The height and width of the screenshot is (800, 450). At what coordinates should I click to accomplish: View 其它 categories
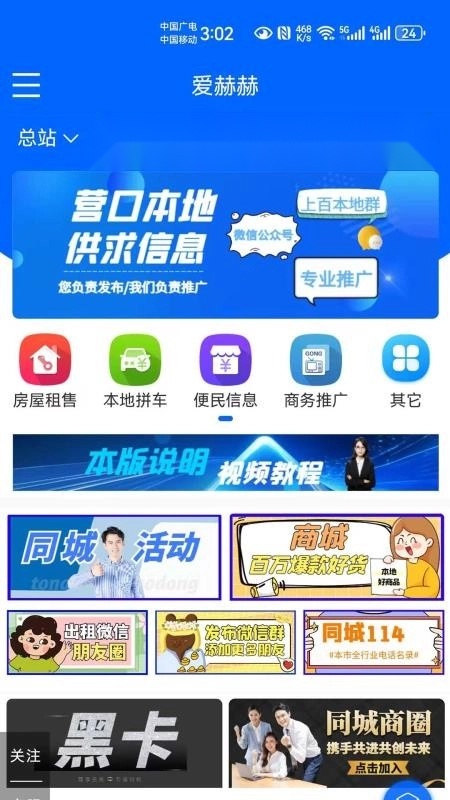(406, 371)
